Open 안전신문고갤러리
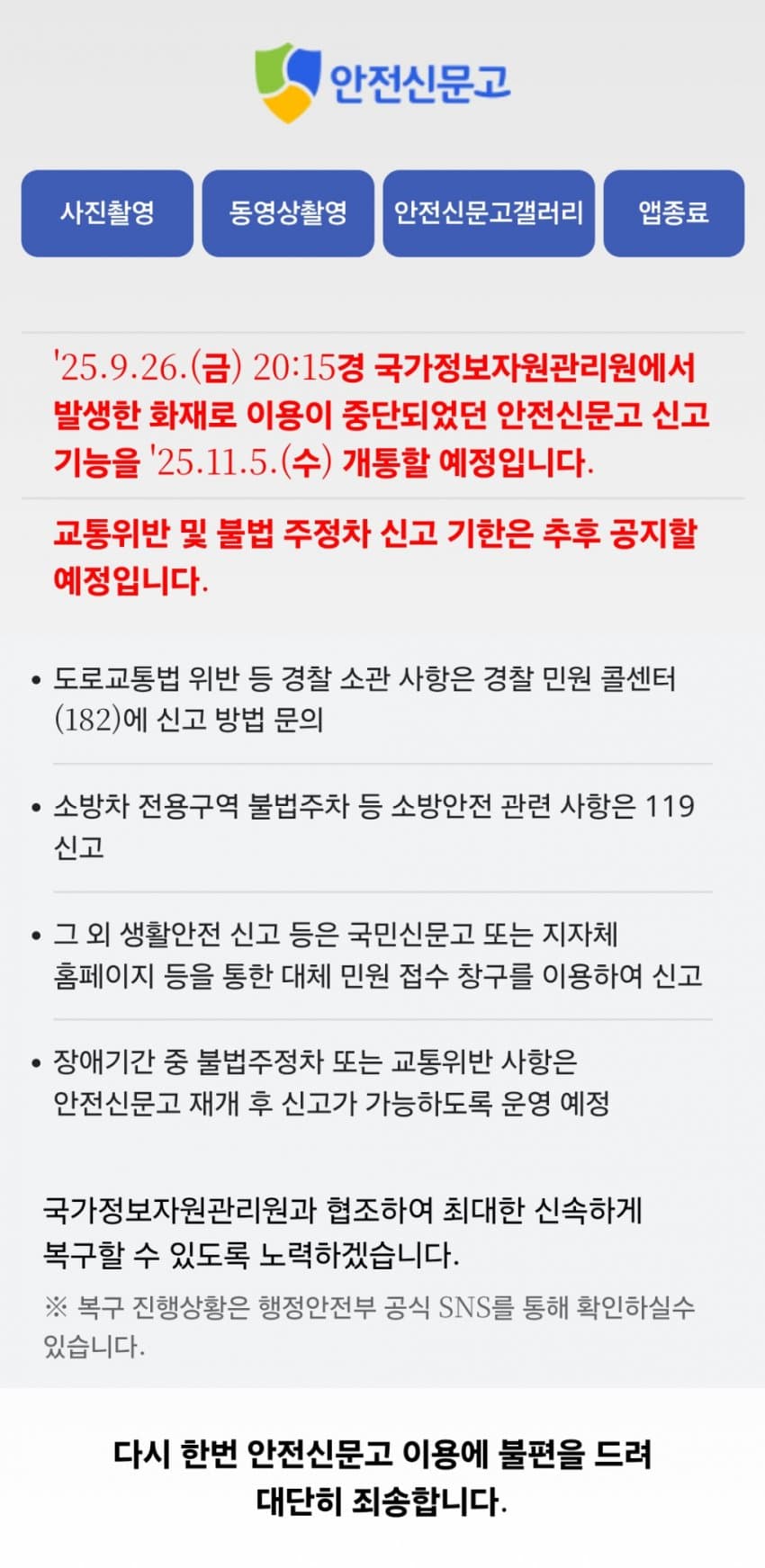 coord(489,213)
